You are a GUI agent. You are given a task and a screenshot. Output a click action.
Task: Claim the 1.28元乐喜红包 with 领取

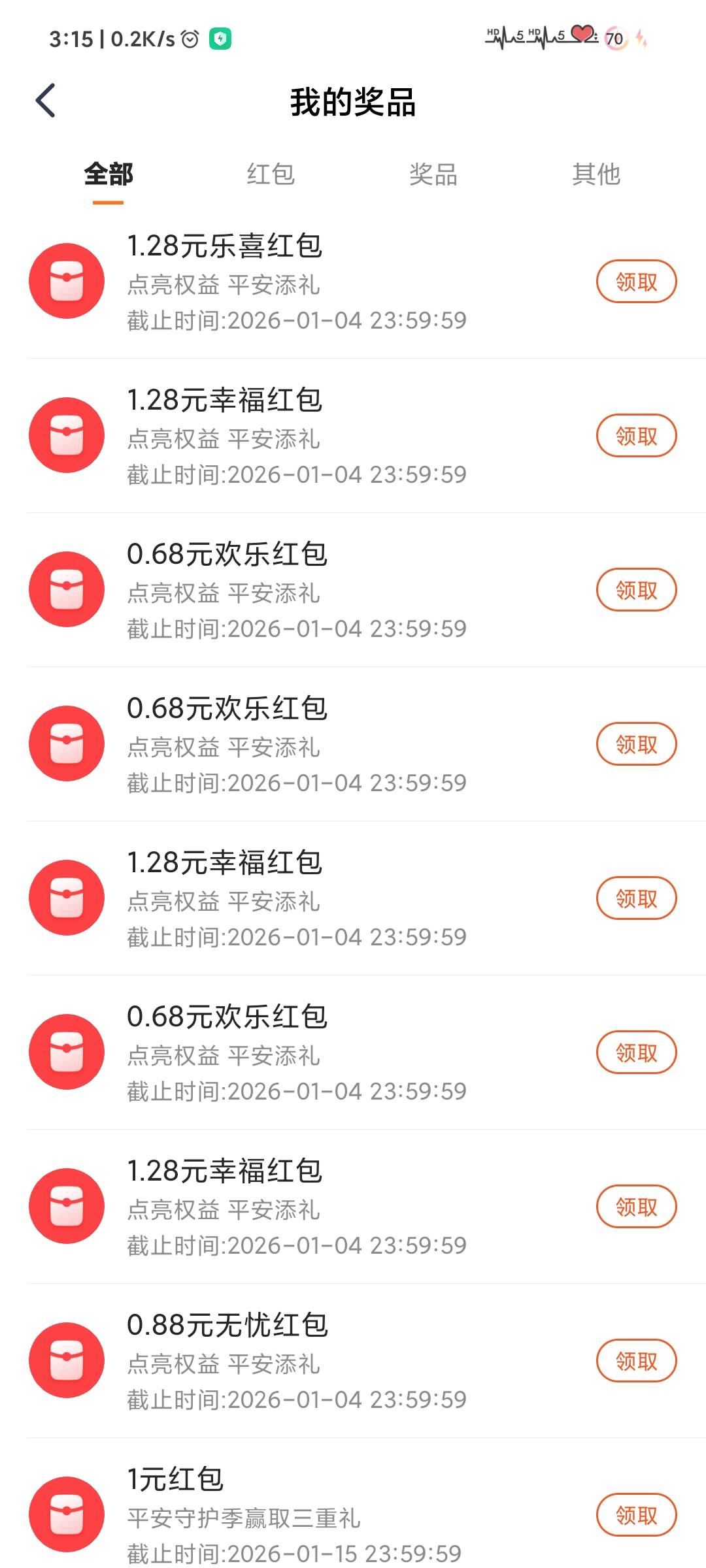coord(636,282)
